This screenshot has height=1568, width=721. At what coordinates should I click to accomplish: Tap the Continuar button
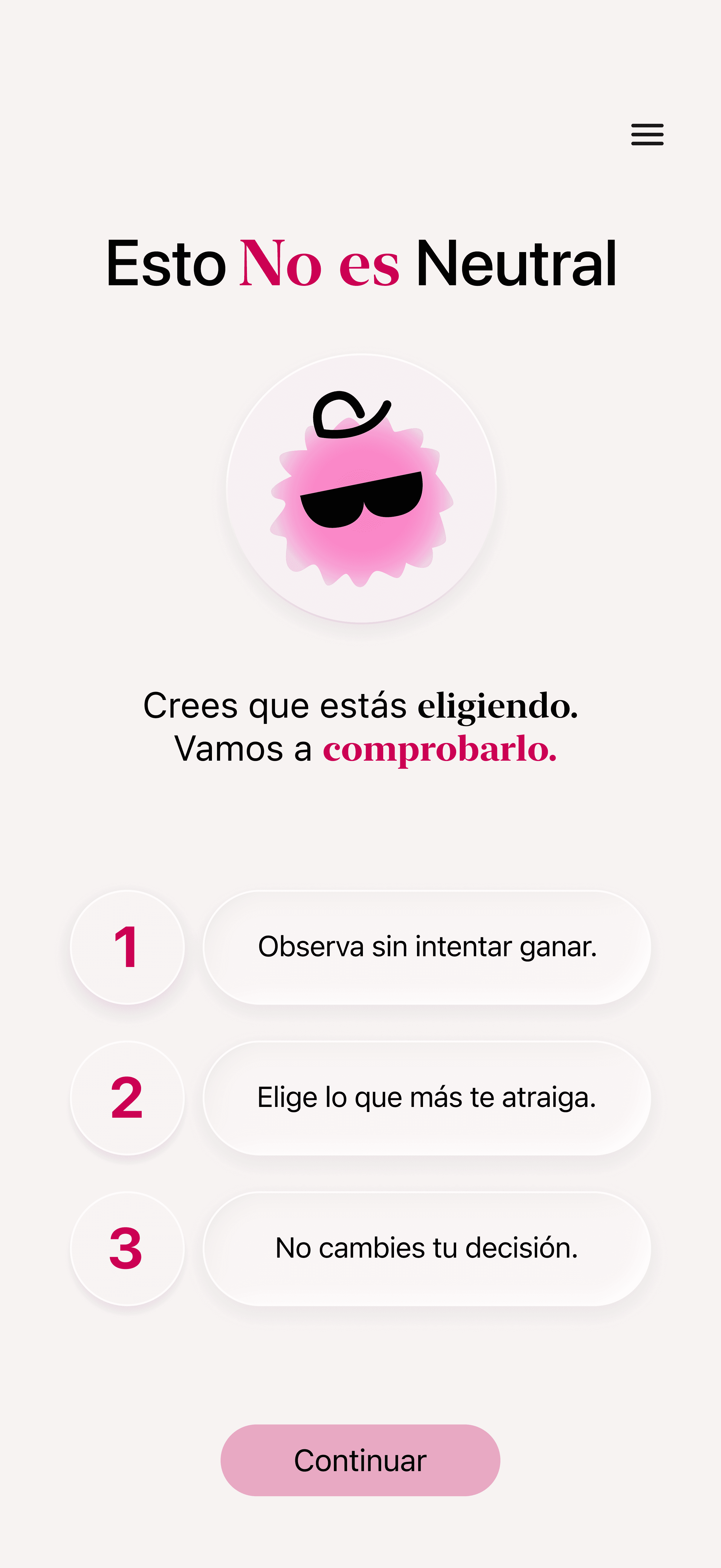point(360,1460)
